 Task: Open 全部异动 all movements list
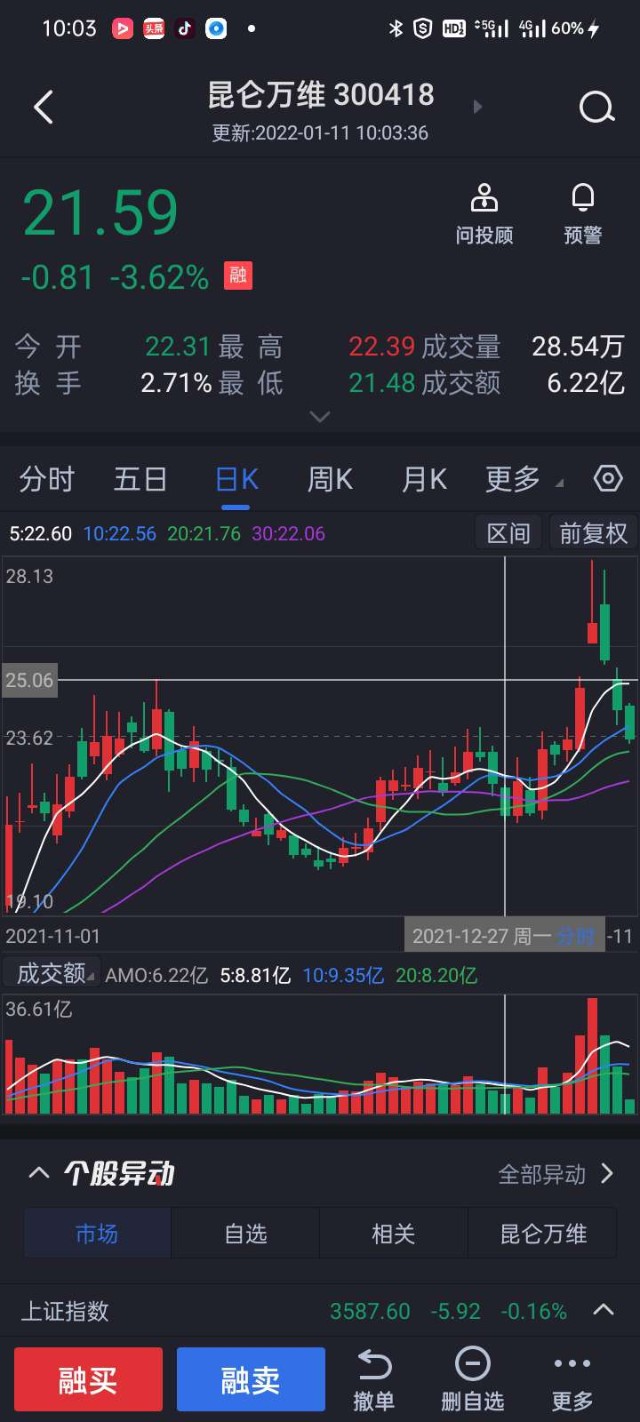(x=556, y=1174)
